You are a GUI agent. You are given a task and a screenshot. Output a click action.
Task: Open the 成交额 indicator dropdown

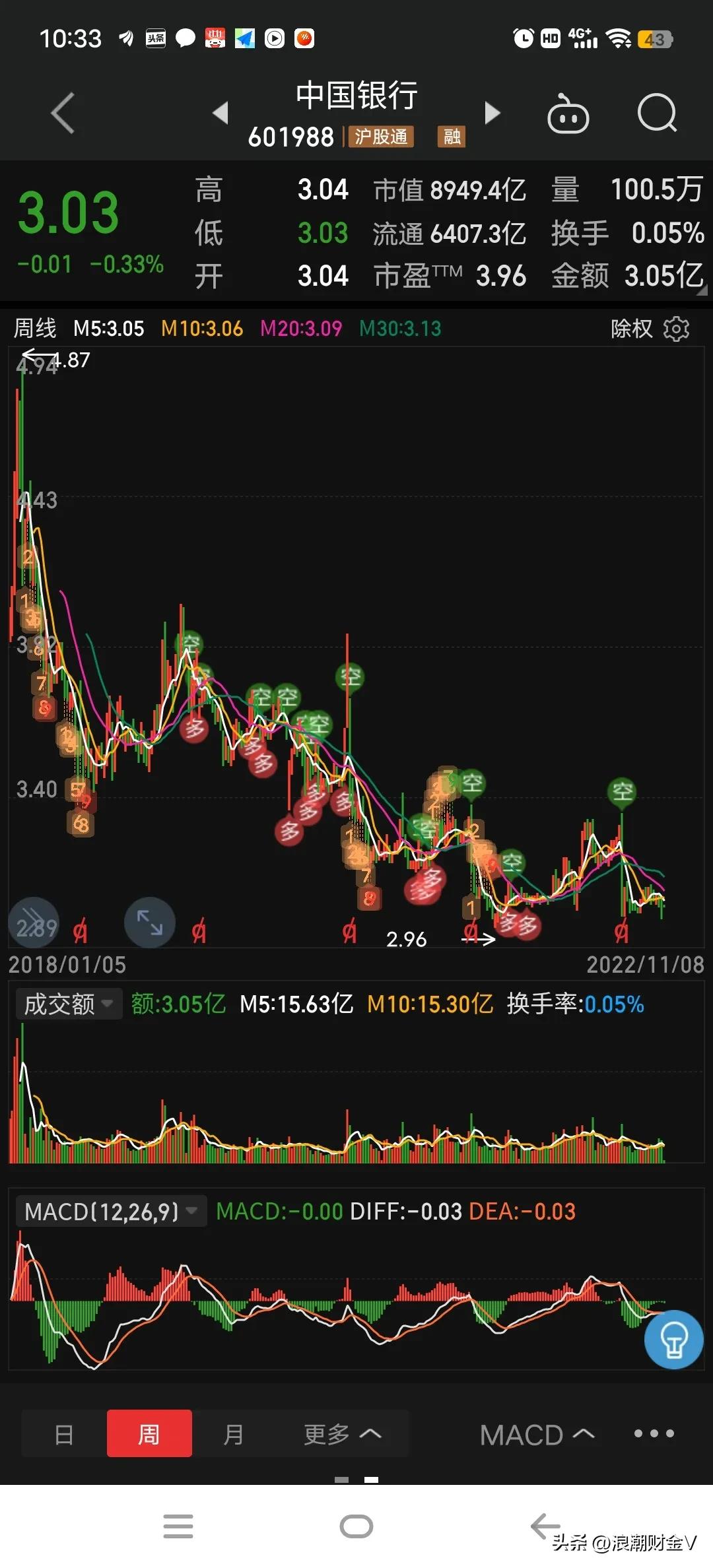pyautogui.click(x=68, y=1003)
